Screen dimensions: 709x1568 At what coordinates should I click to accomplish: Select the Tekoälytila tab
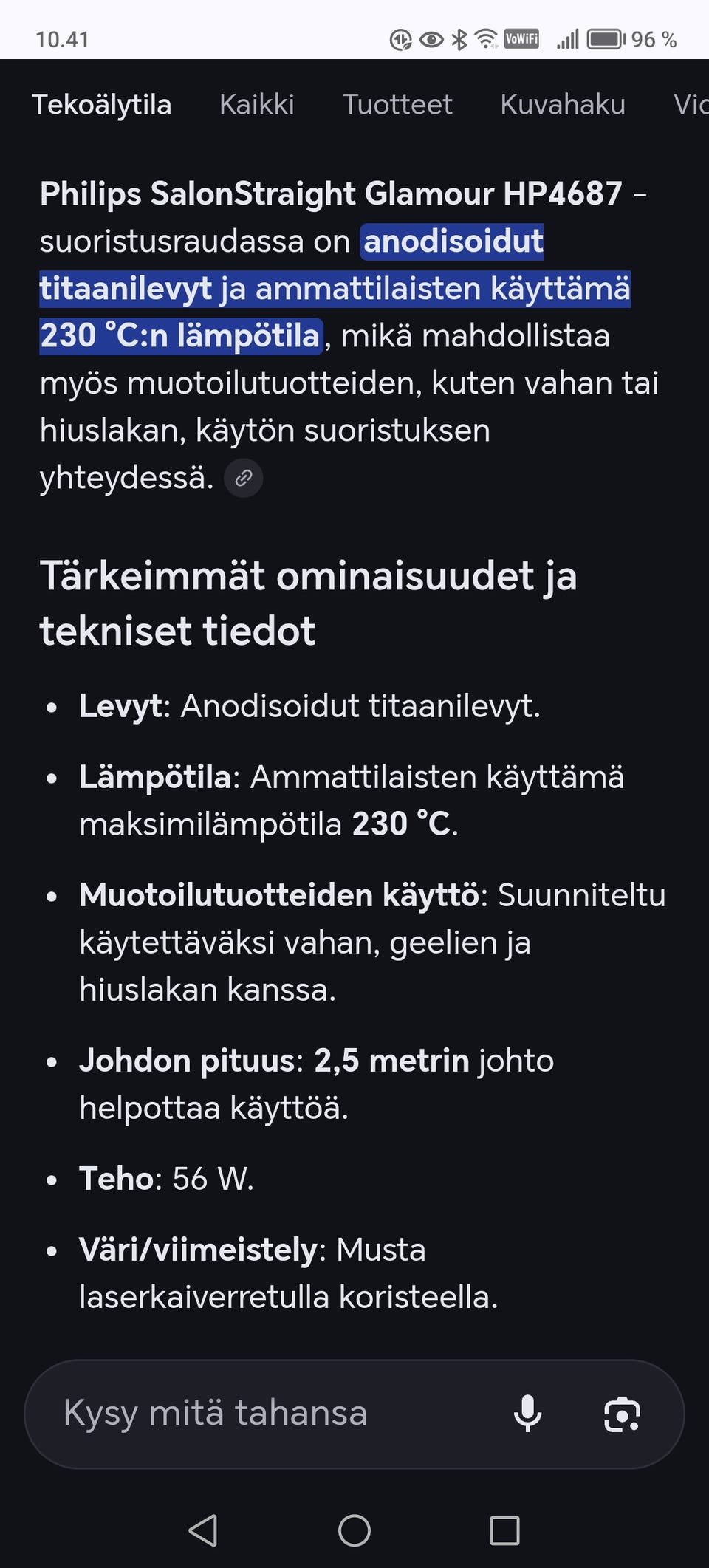click(x=101, y=104)
